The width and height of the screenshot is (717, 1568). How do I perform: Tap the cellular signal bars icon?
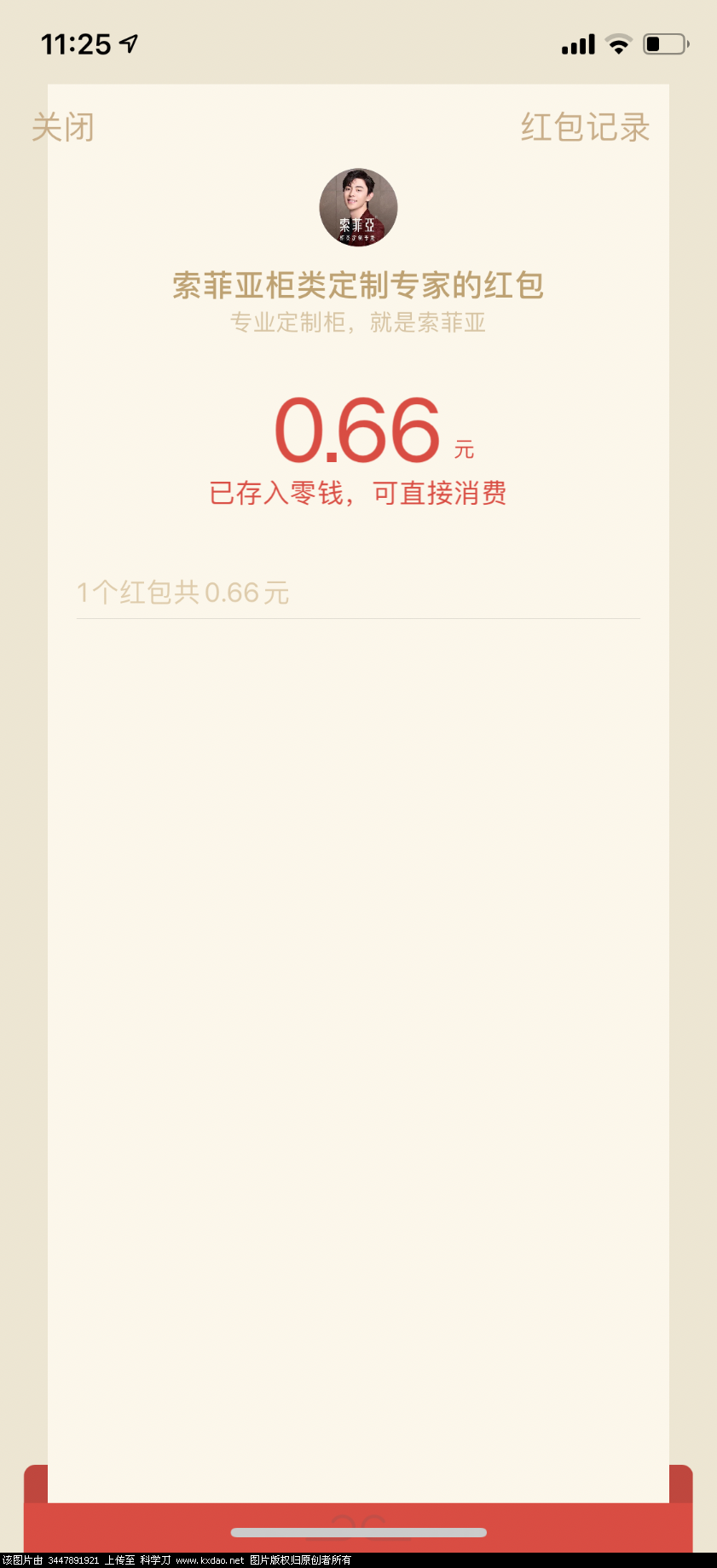pyautogui.click(x=576, y=43)
